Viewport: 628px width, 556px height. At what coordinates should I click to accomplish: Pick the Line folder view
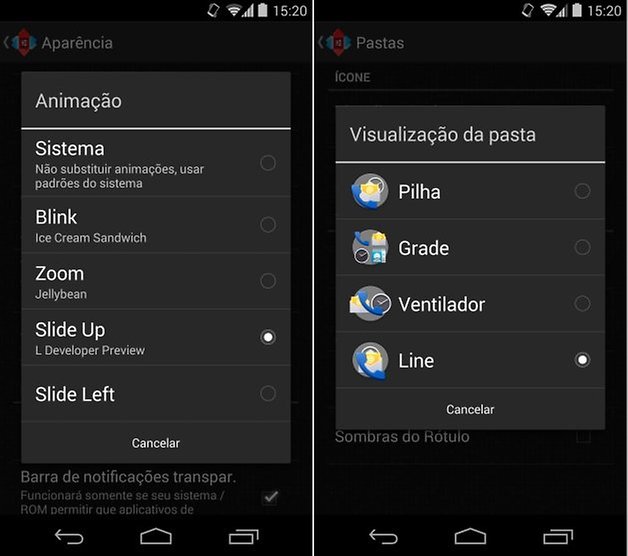coord(470,360)
